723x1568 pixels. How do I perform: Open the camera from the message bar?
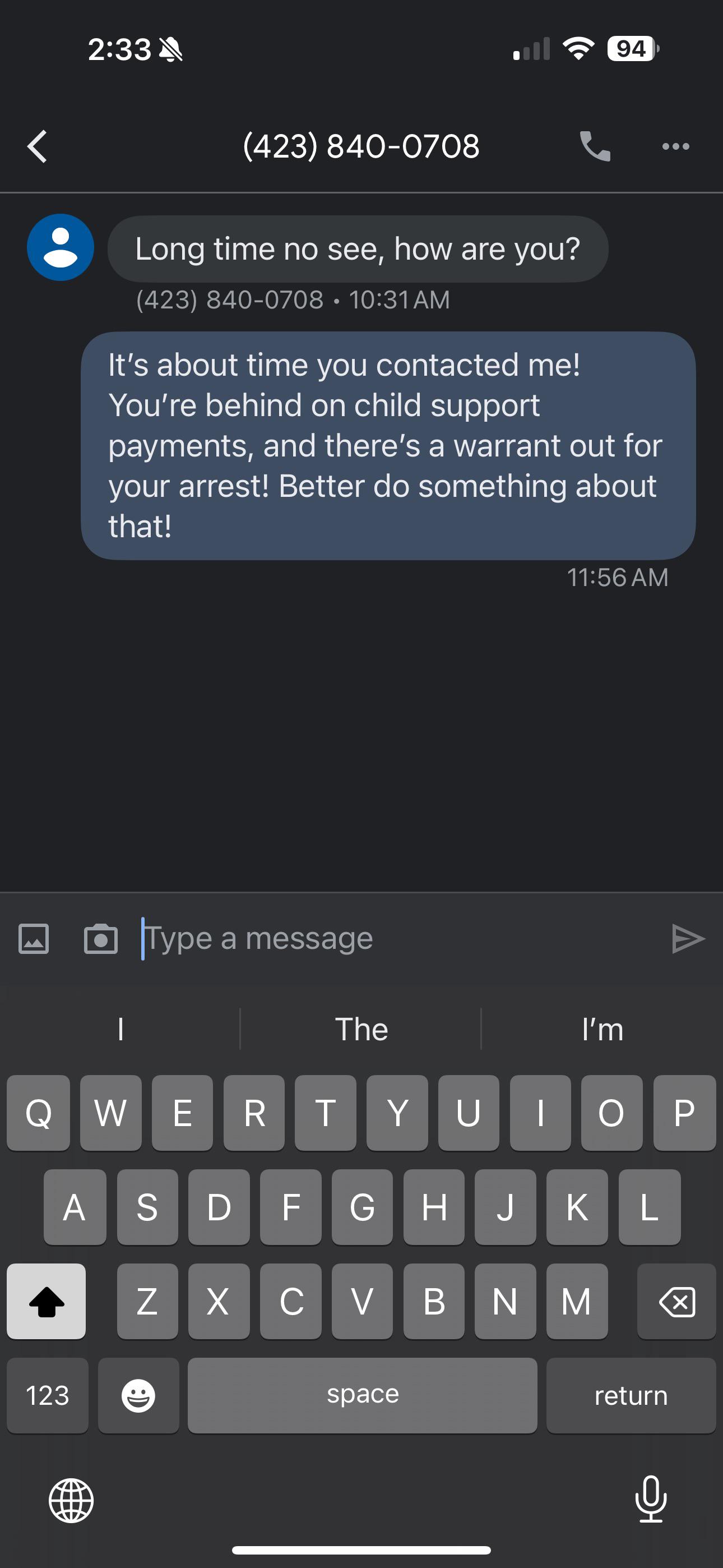(101, 938)
